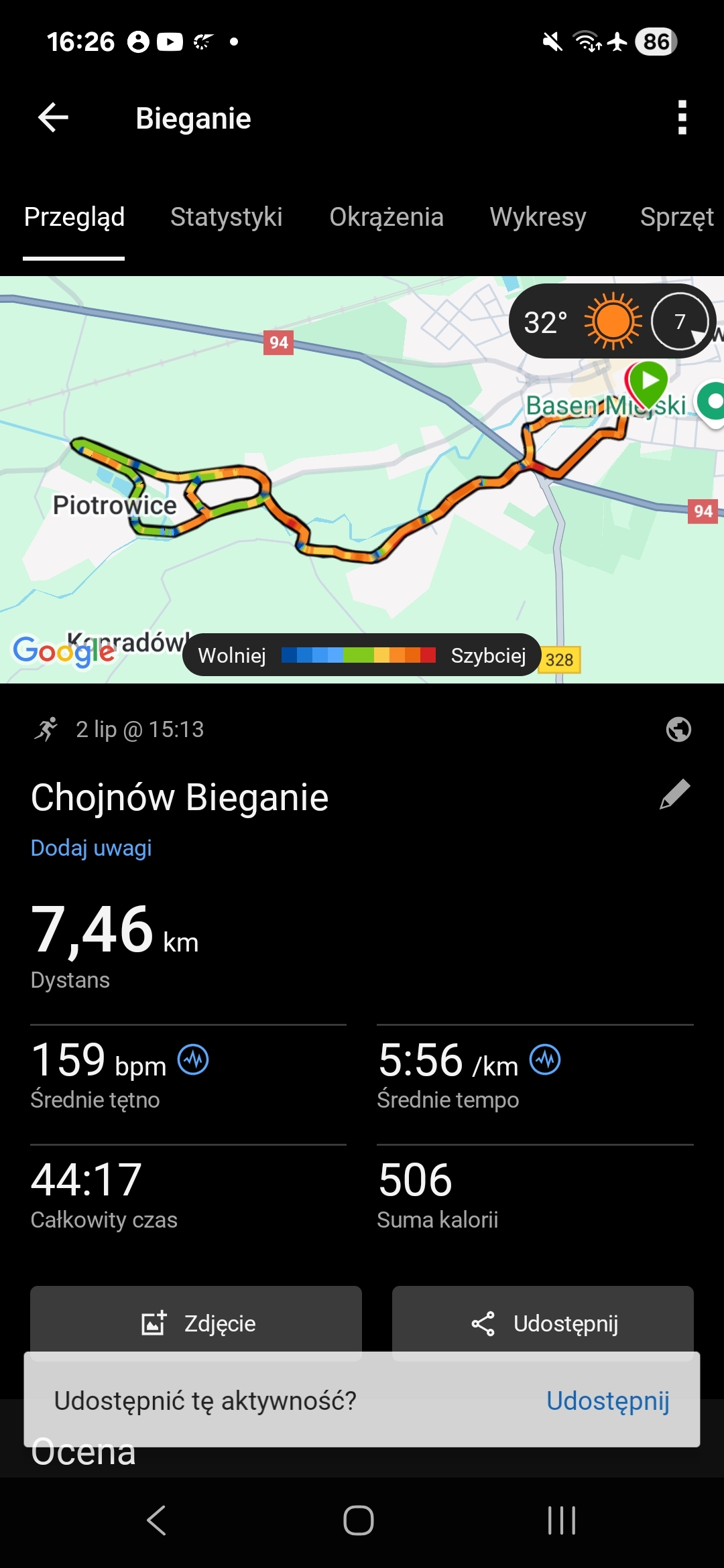Image resolution: width=724 pixels, height=1568 pixels.
Task: Change activity privacy via globe icon
Action: click(678, 729)
